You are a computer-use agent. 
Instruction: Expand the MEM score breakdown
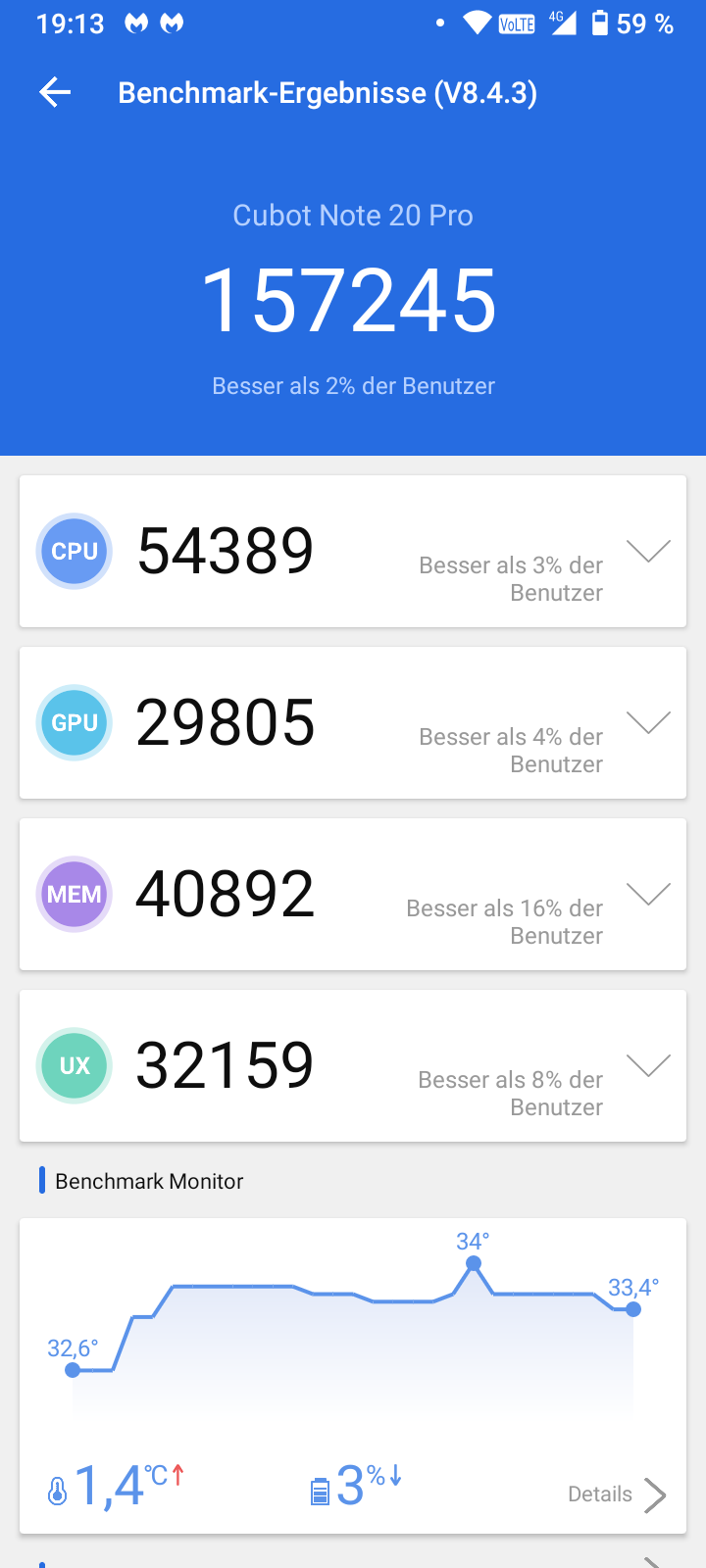648,894
